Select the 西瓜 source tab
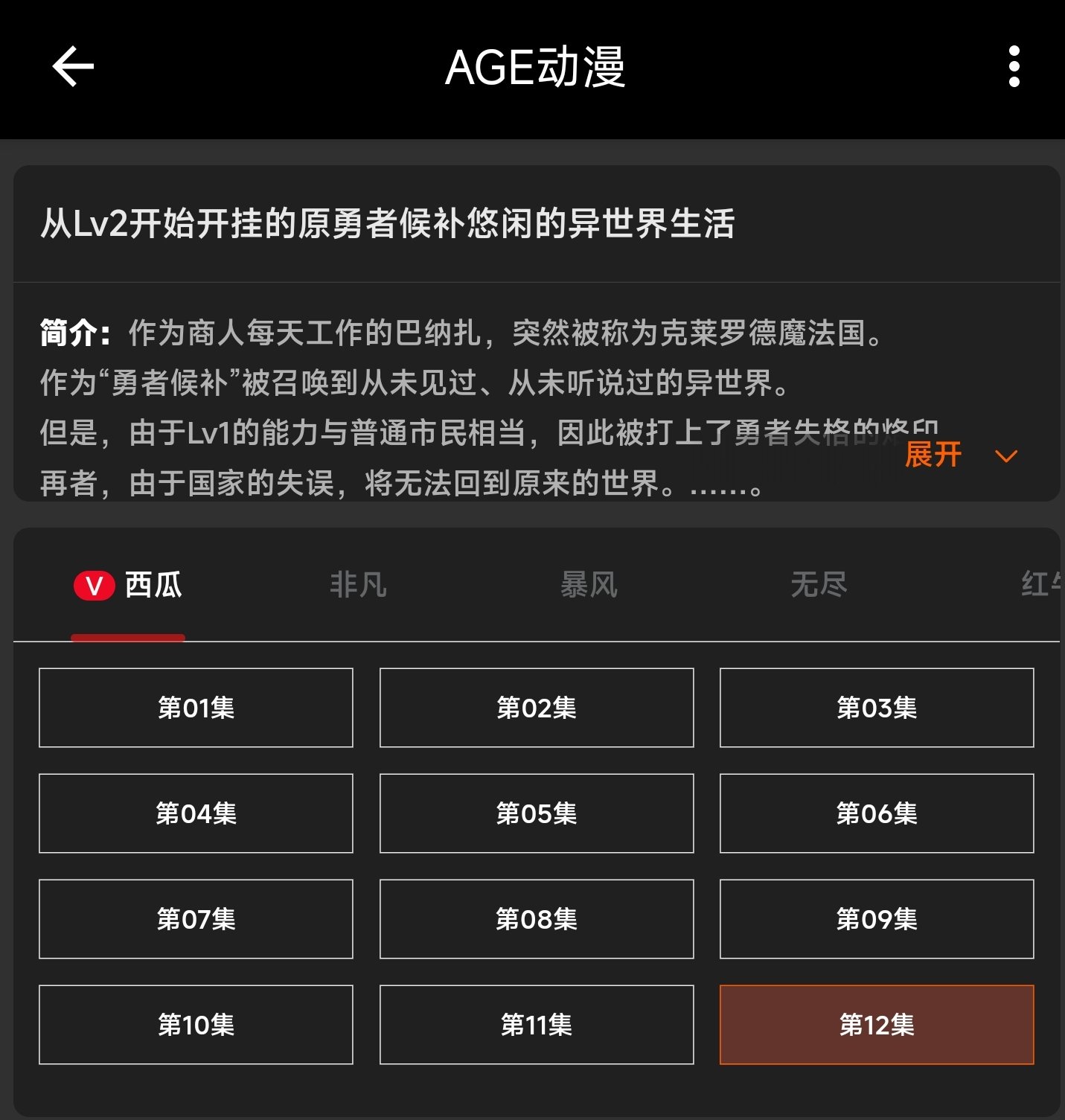 tap(128, 585)
